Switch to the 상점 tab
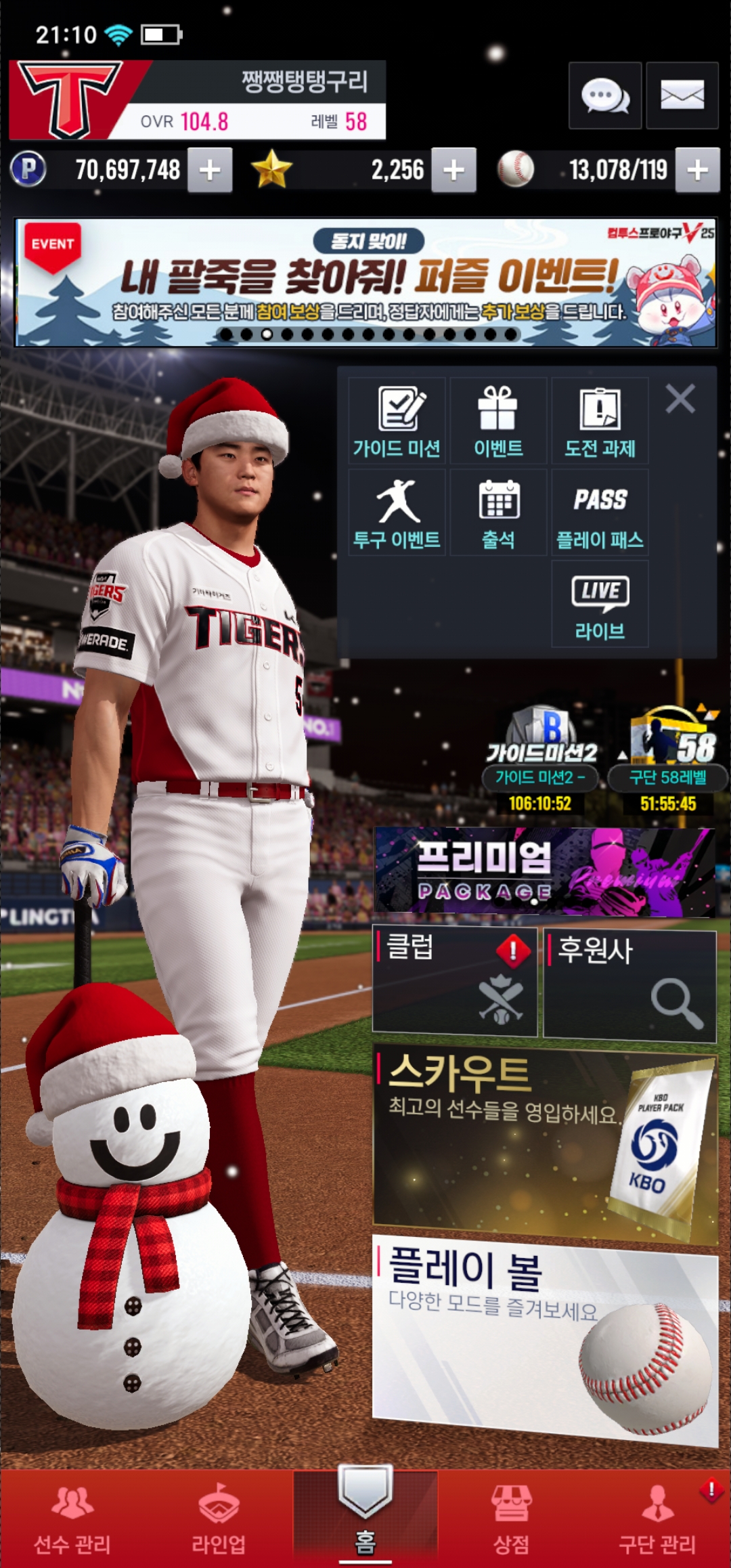731x1568 pixels. [x=511, y=1520]
